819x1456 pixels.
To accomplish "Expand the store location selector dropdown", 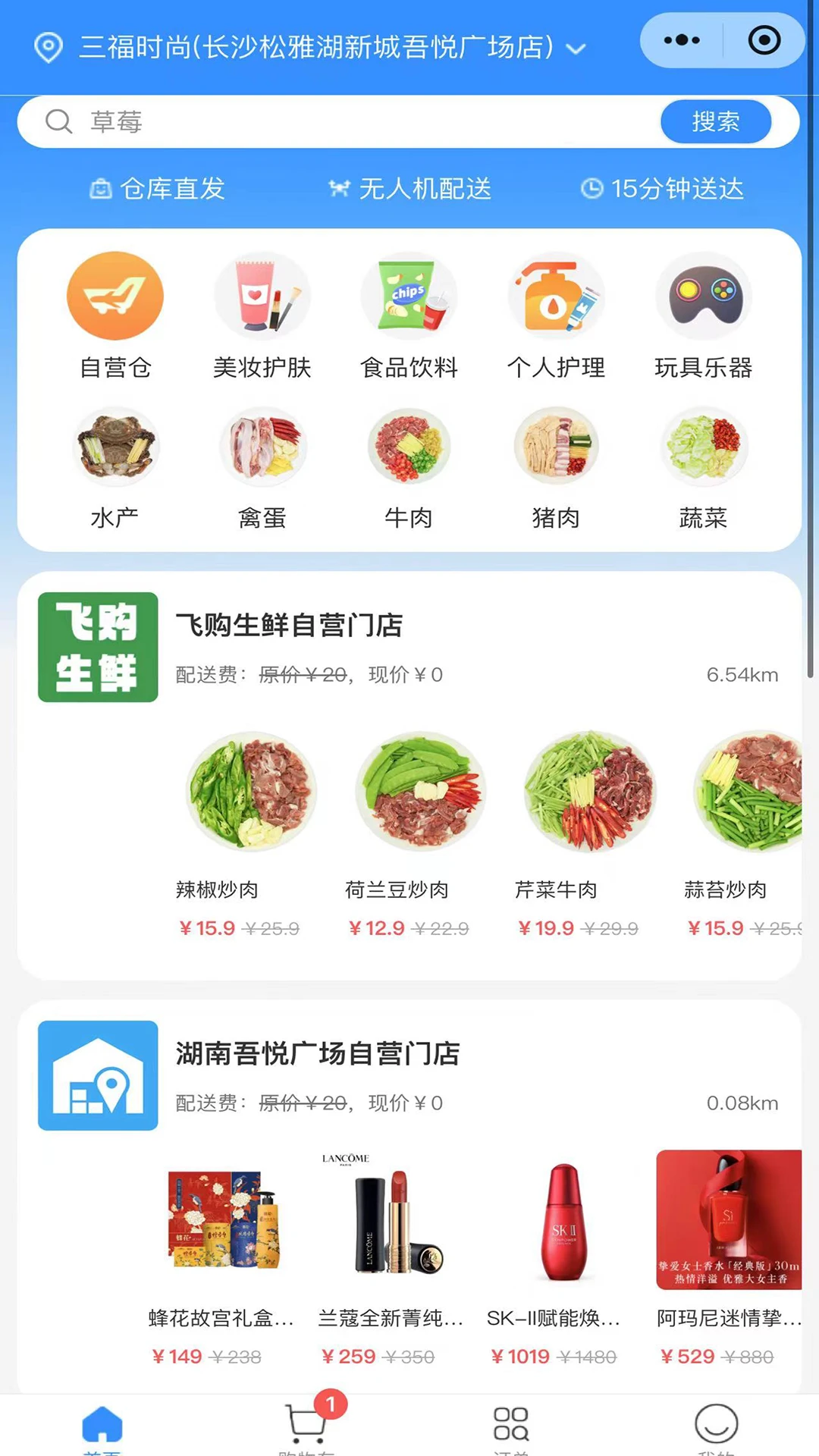I will tap(577, 48).
